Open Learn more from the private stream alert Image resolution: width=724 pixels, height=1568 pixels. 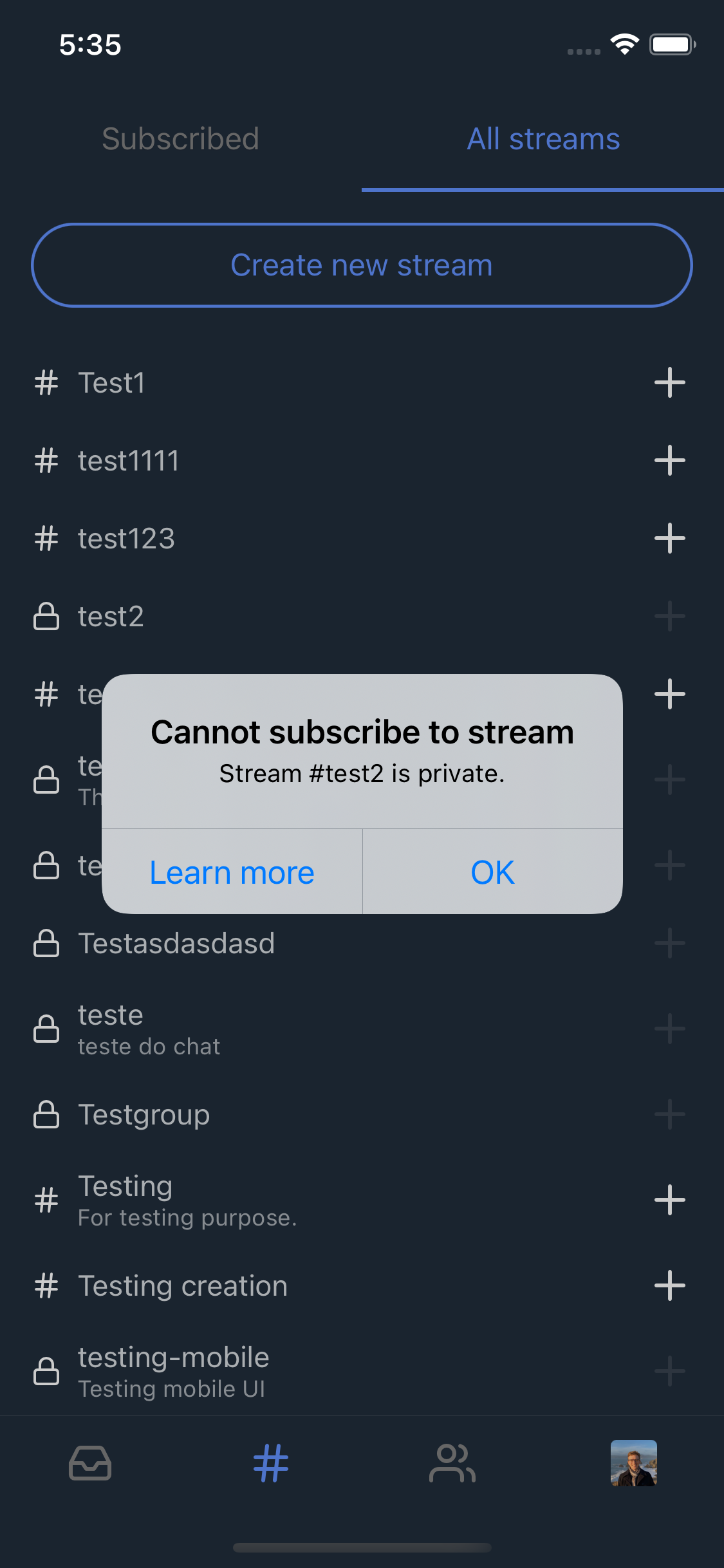click(232, 872)
